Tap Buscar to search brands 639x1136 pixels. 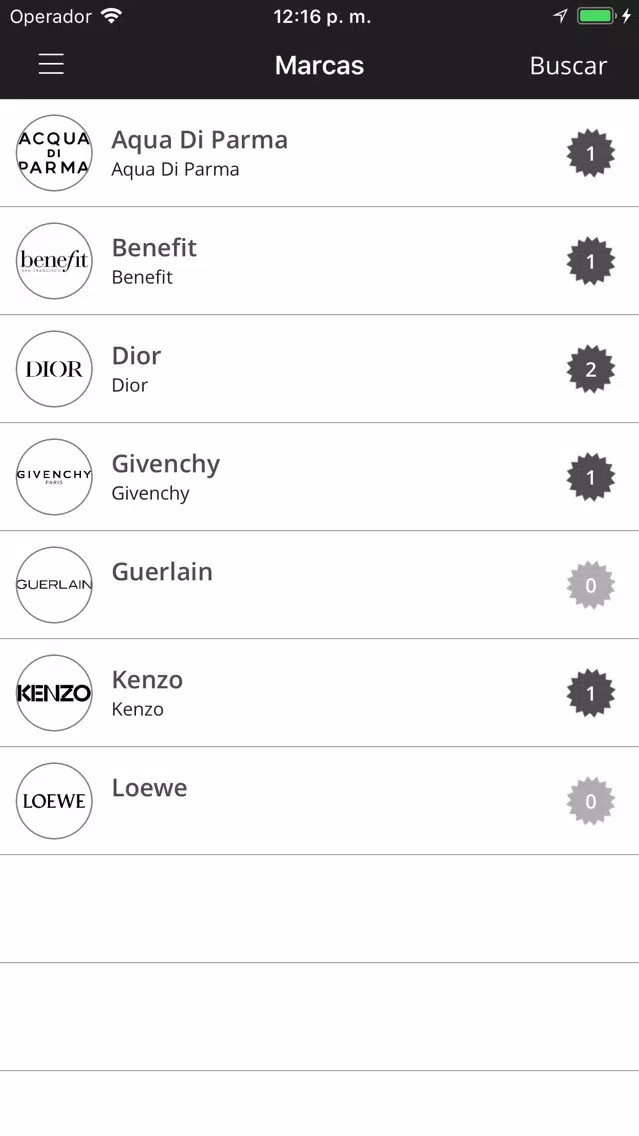pyautogui.click(x=568, y=65)
